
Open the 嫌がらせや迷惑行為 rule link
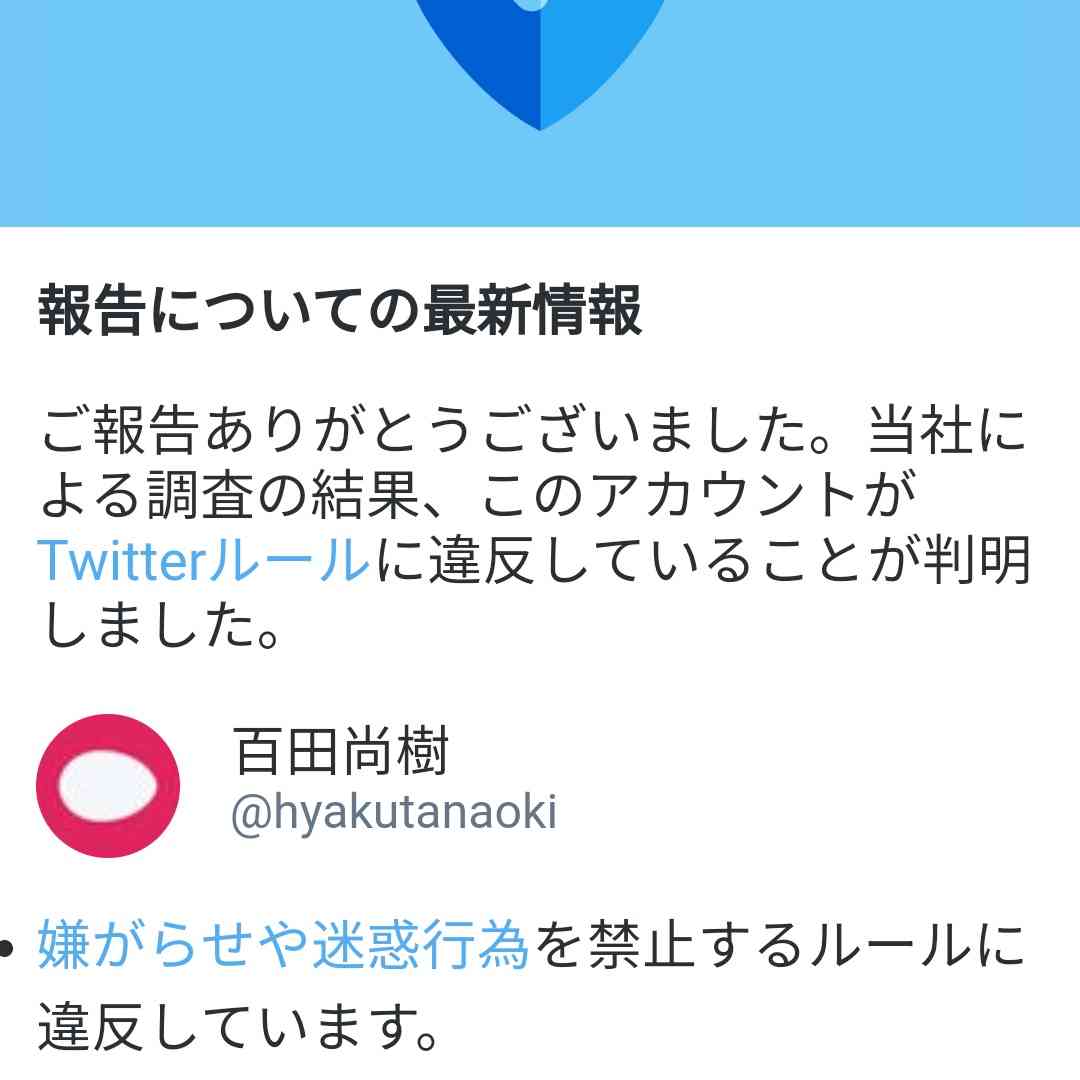pos(283,946)
